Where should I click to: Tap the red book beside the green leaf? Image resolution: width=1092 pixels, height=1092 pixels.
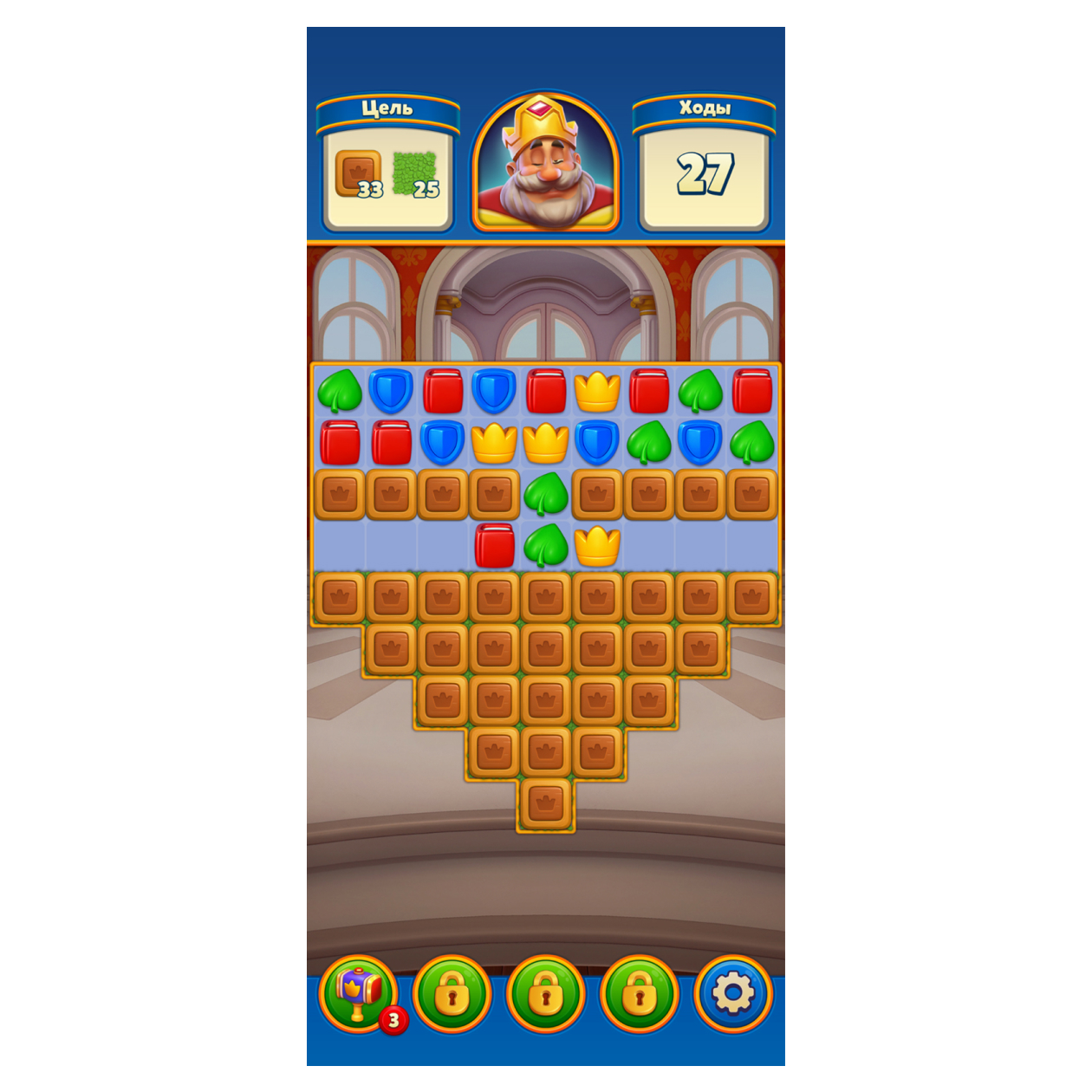[495, 546]
